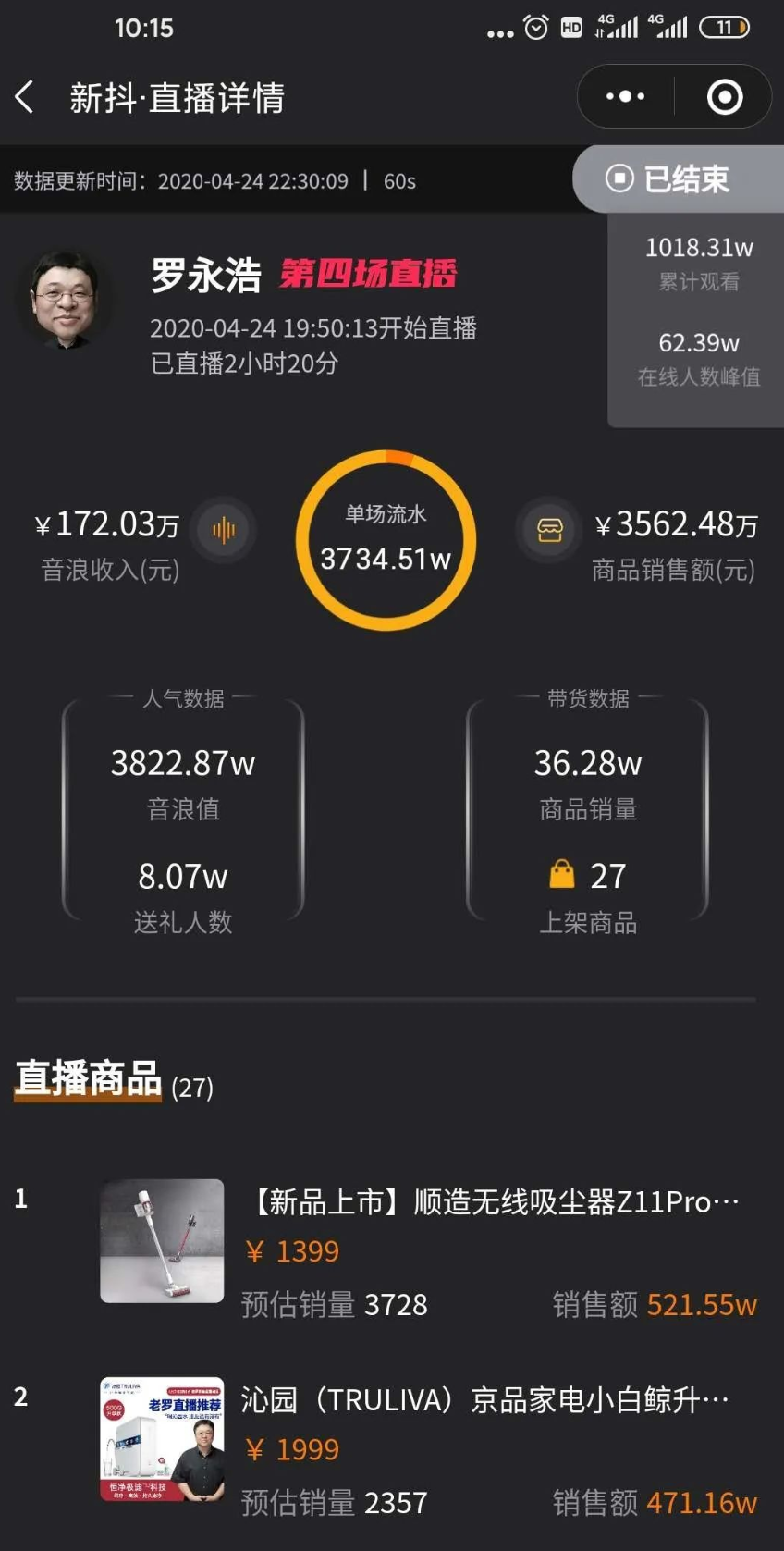Switch to the 带货数据 section
The image size is (784, 1551).
tap(589, 699)
